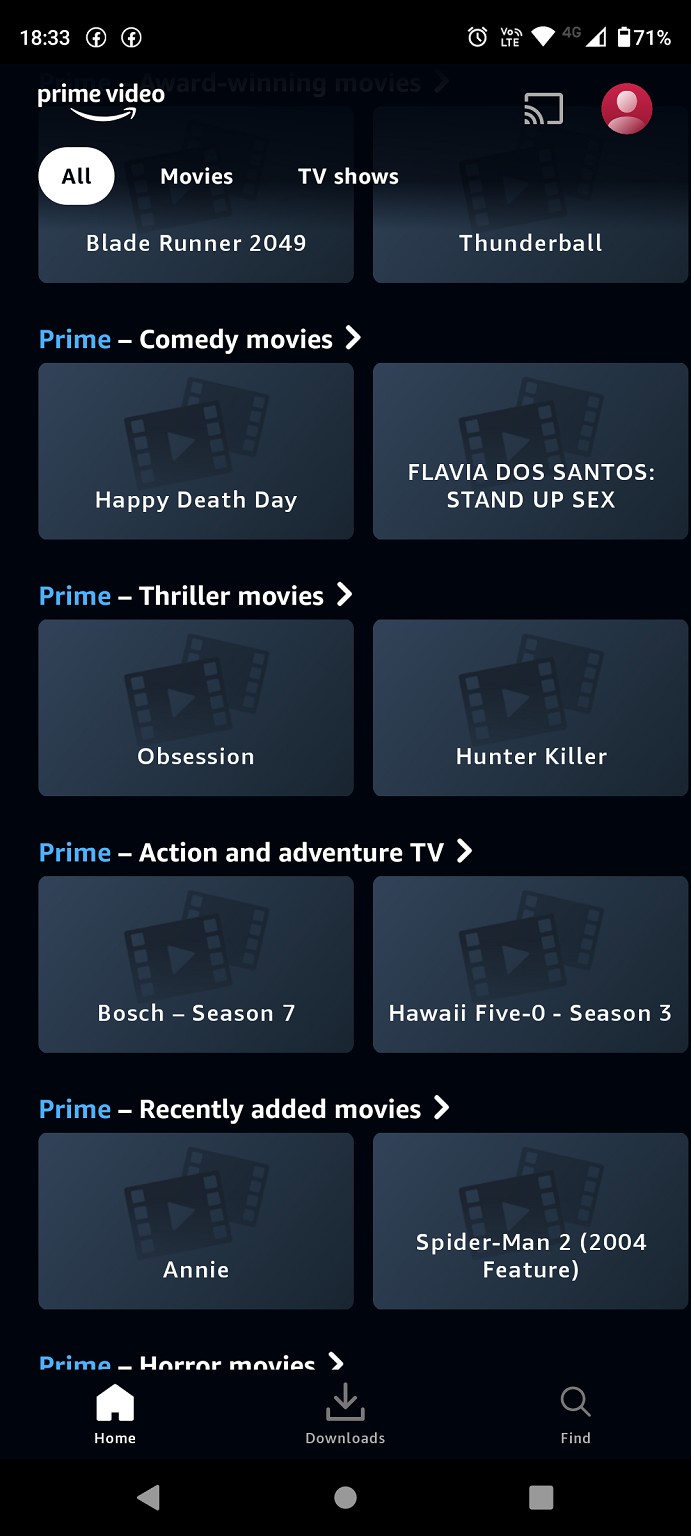Open Spider-Man 2 (2004 Feature)
Viewport: 691px width, 1536px height.
point(530,1221)
